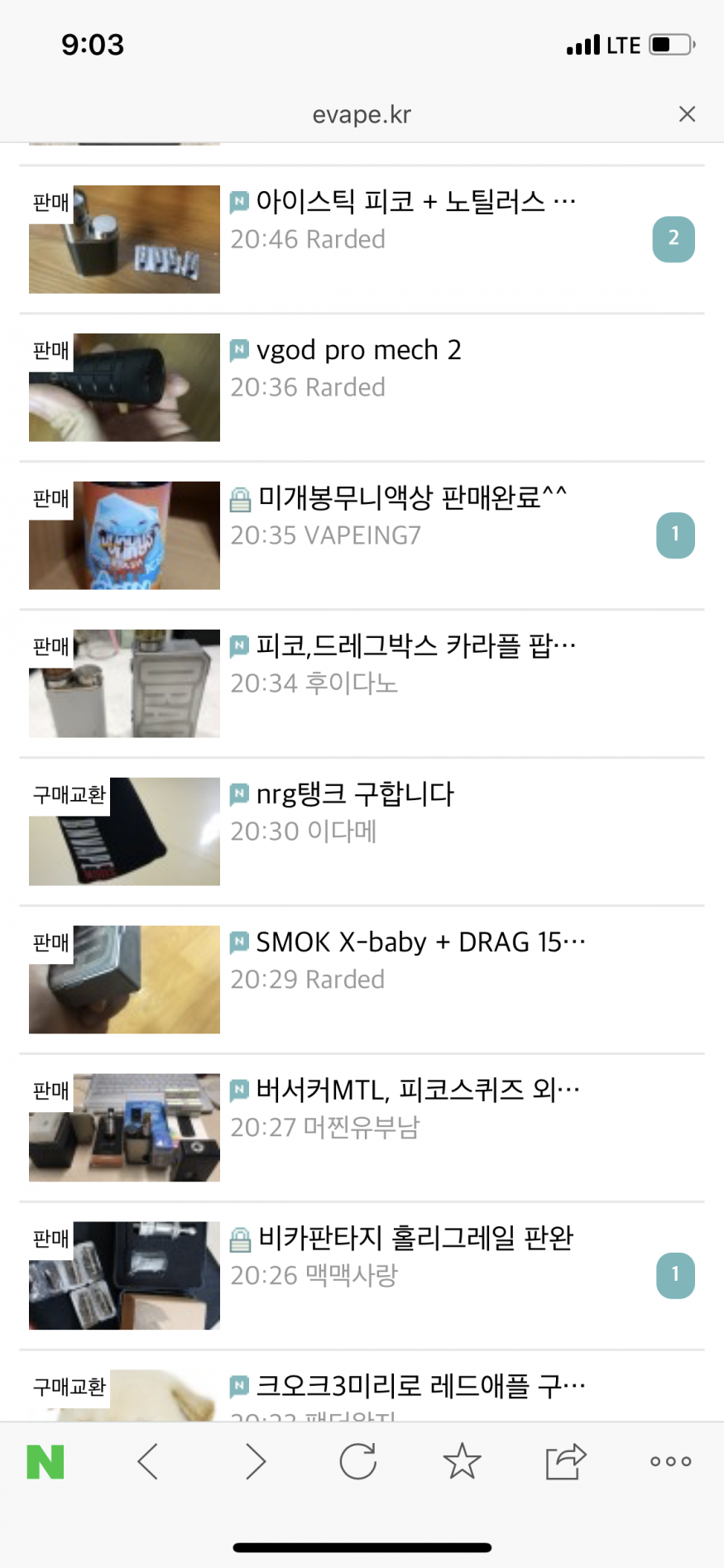This screenshot has height=1568, width=724.
Task: Show 2 comments on 아이스틱 피코 post
Action: 674,239
